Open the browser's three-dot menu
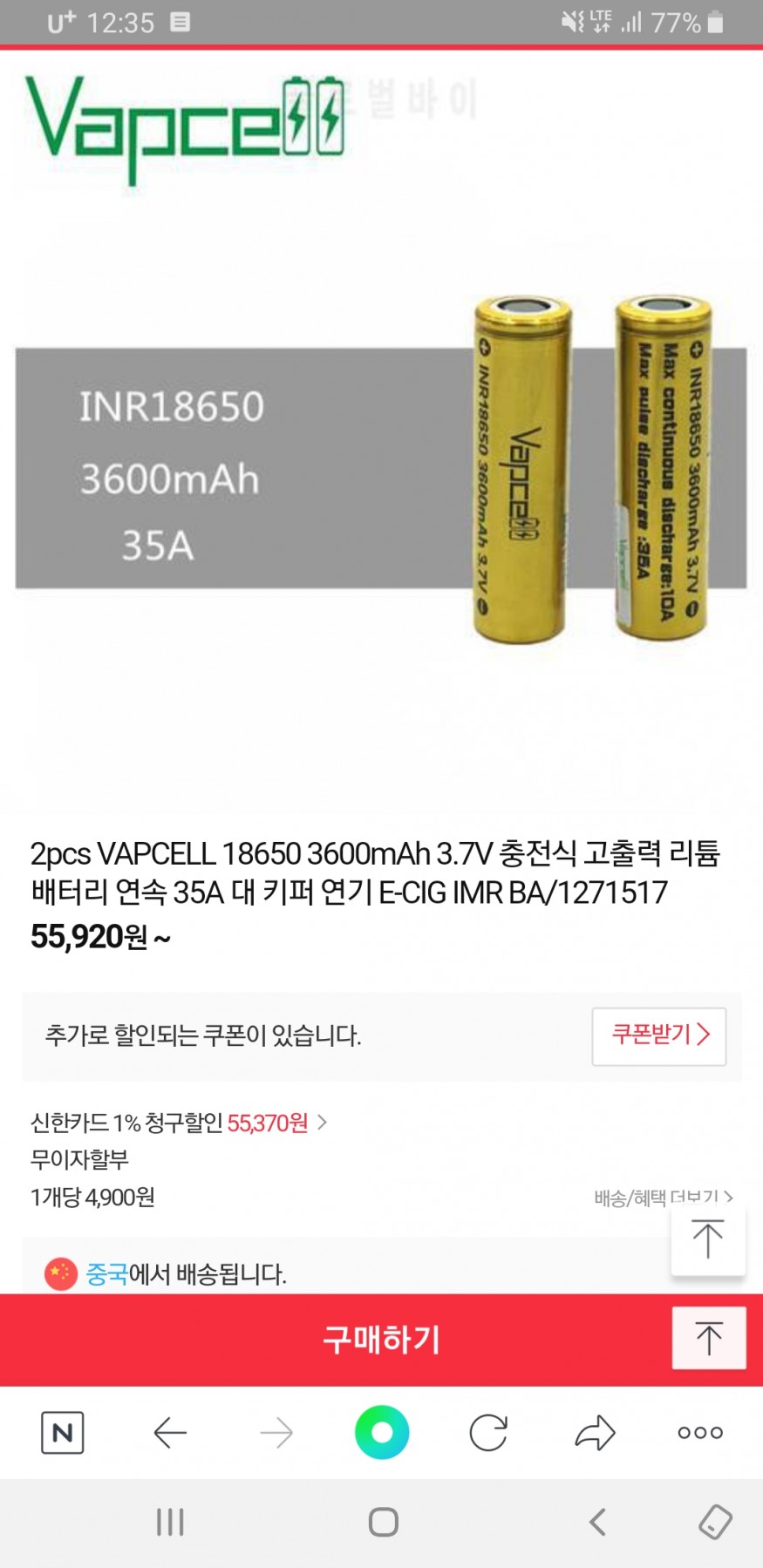Screen dimensions: 763x1568 pos(700,1432)
